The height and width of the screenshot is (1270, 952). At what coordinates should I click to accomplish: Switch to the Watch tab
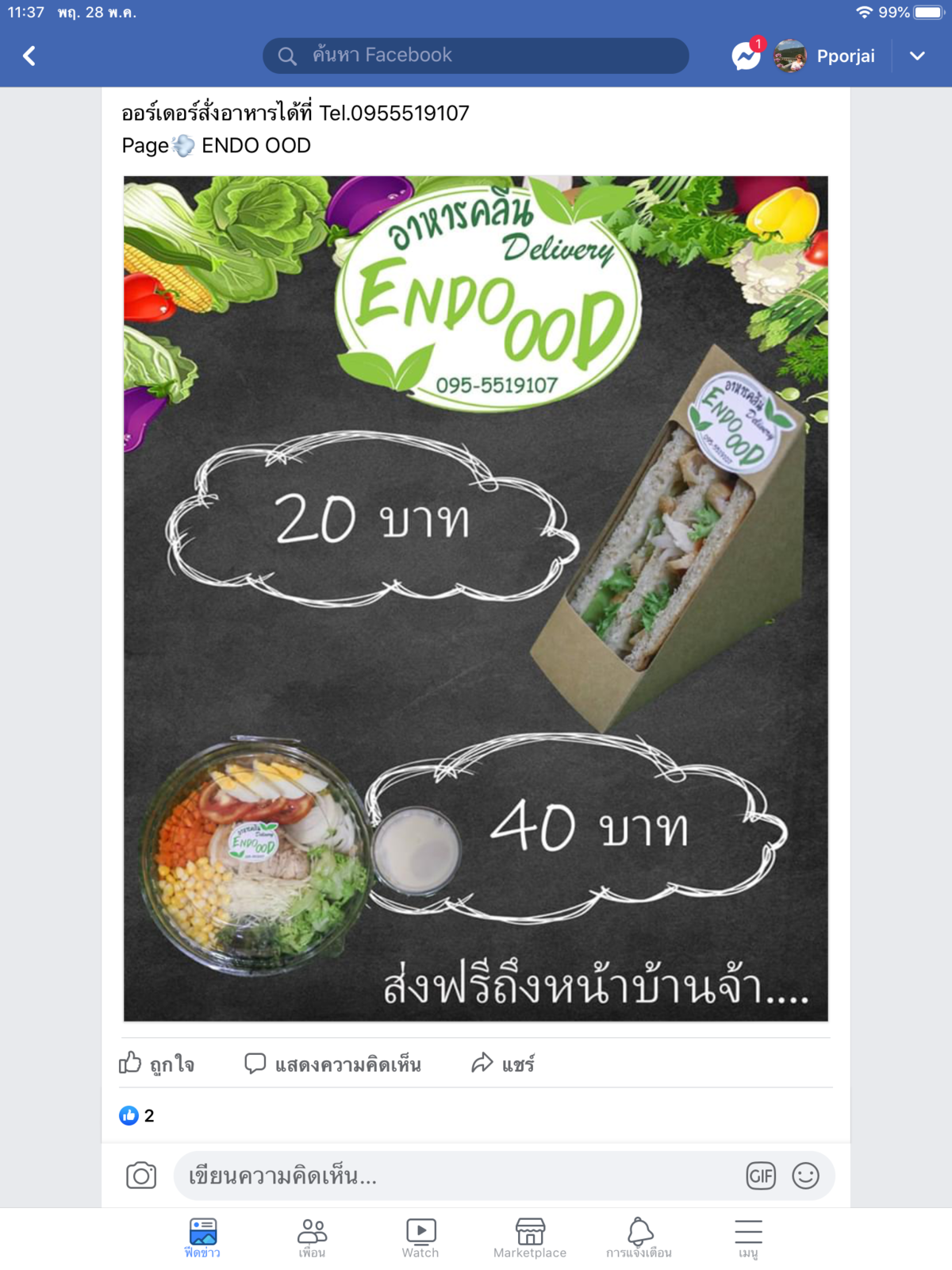(420, 1238)
